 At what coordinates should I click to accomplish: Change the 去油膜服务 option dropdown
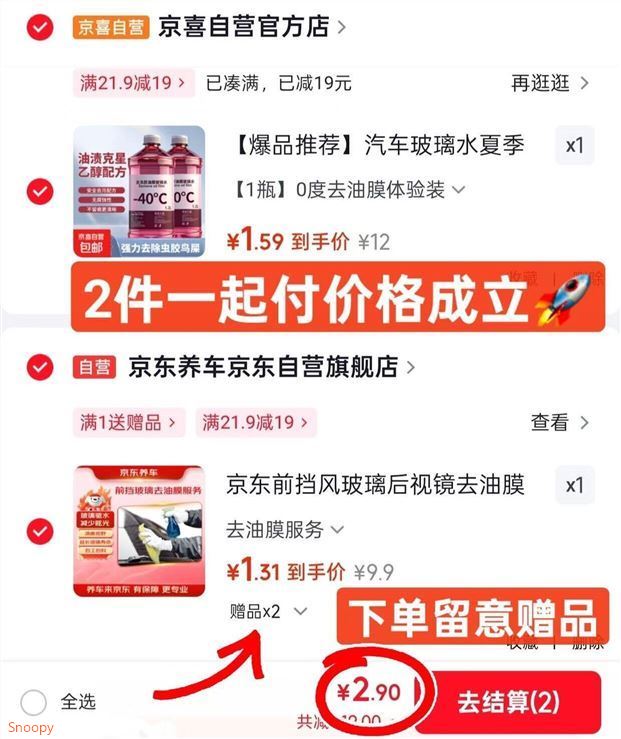285,529
